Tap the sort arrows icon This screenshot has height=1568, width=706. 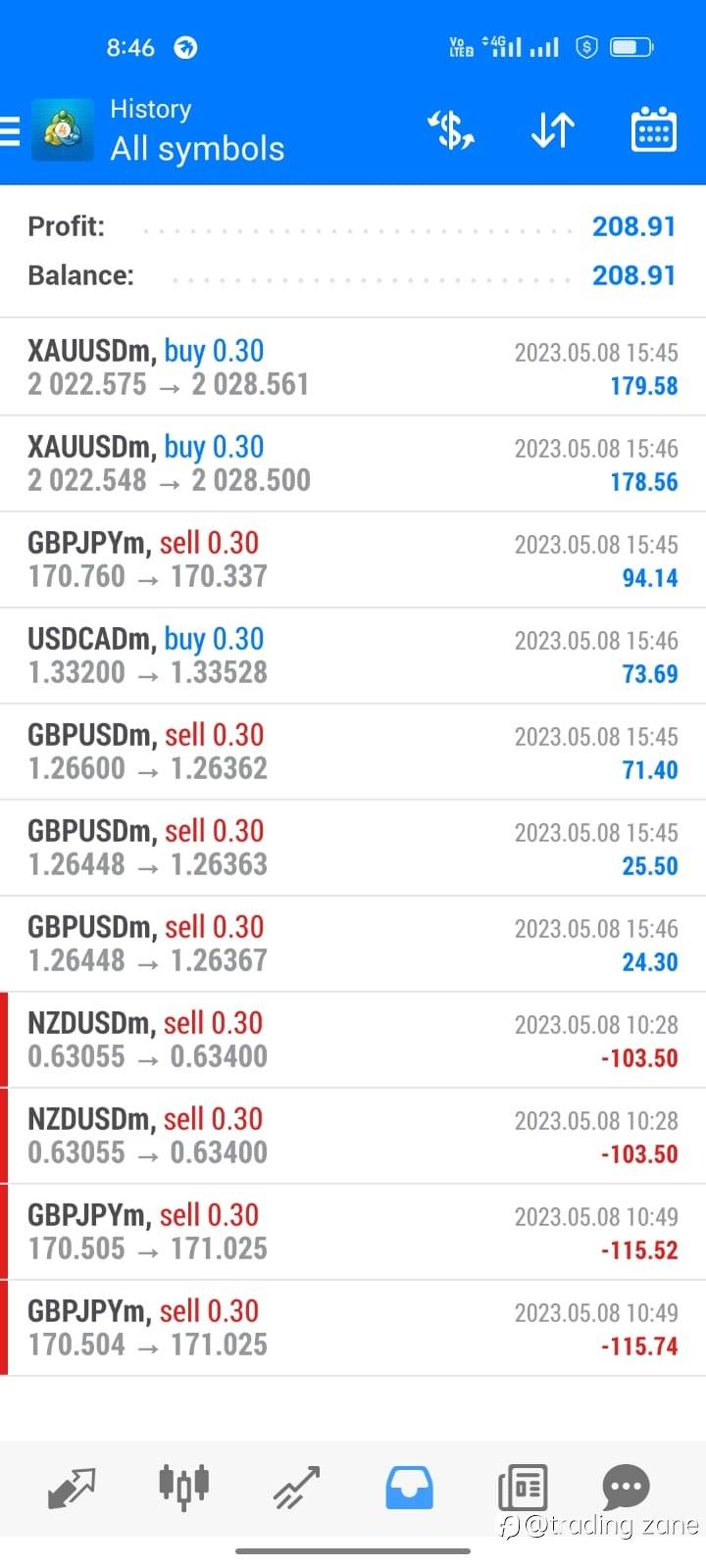coord(553,130)
